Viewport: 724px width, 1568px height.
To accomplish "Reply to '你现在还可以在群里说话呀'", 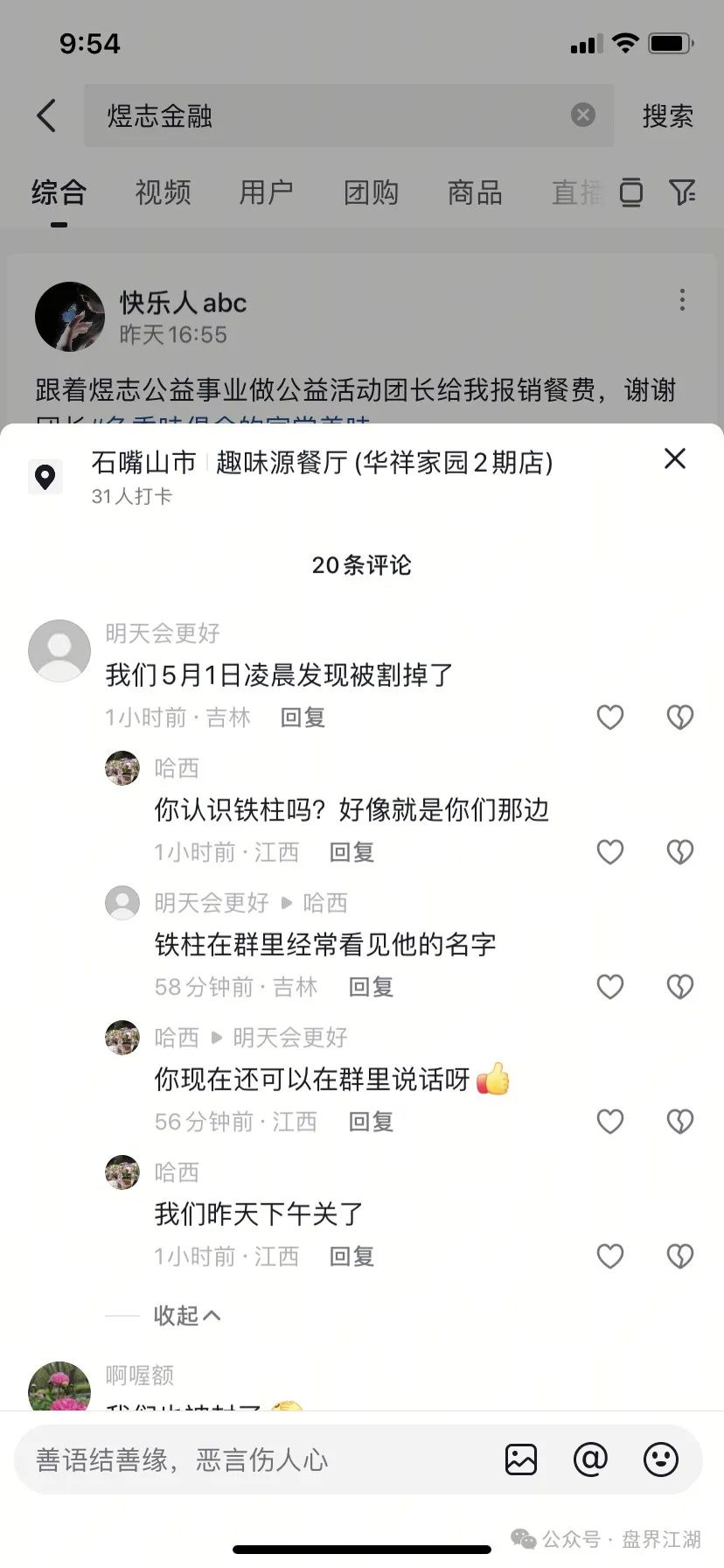I will [371, 1122].
